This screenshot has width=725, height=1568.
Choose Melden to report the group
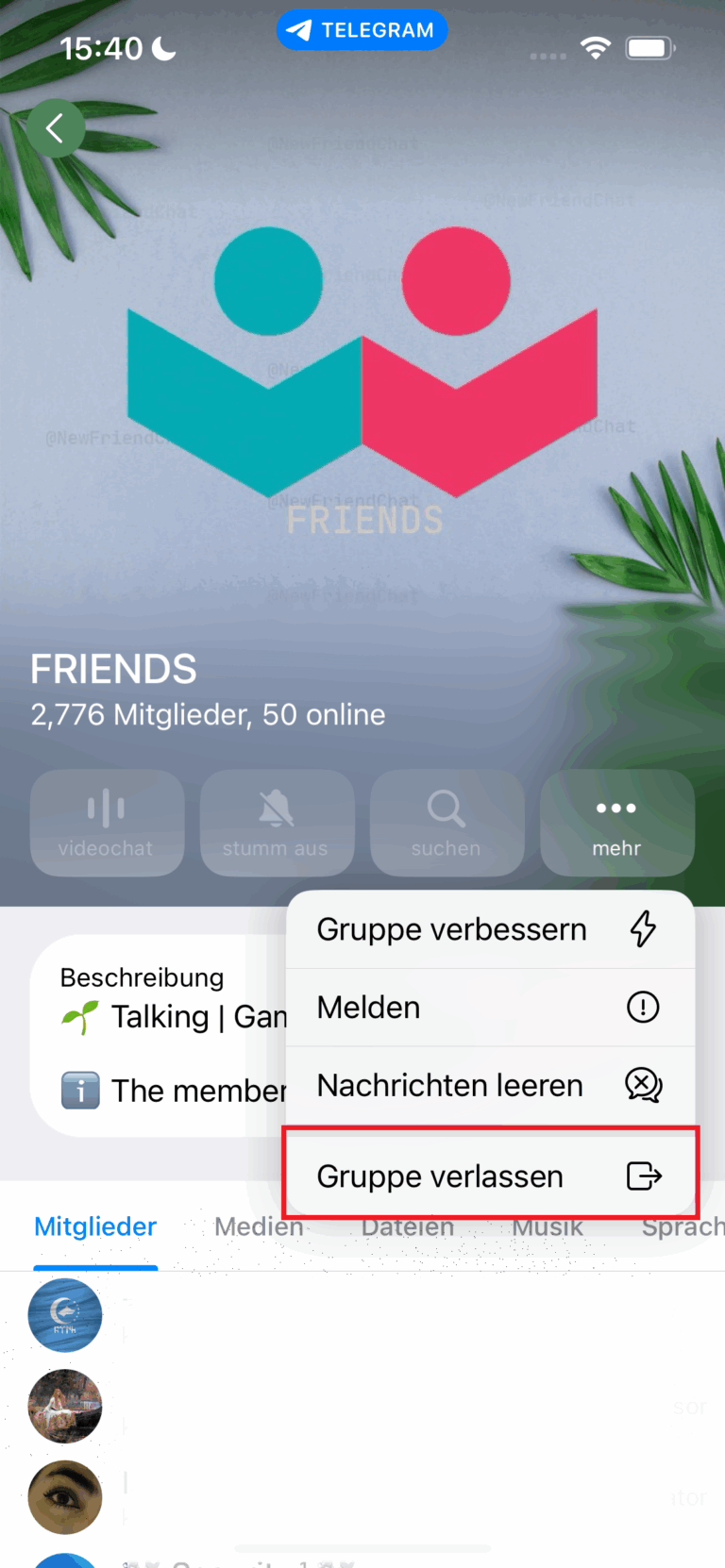[368, 1007]
